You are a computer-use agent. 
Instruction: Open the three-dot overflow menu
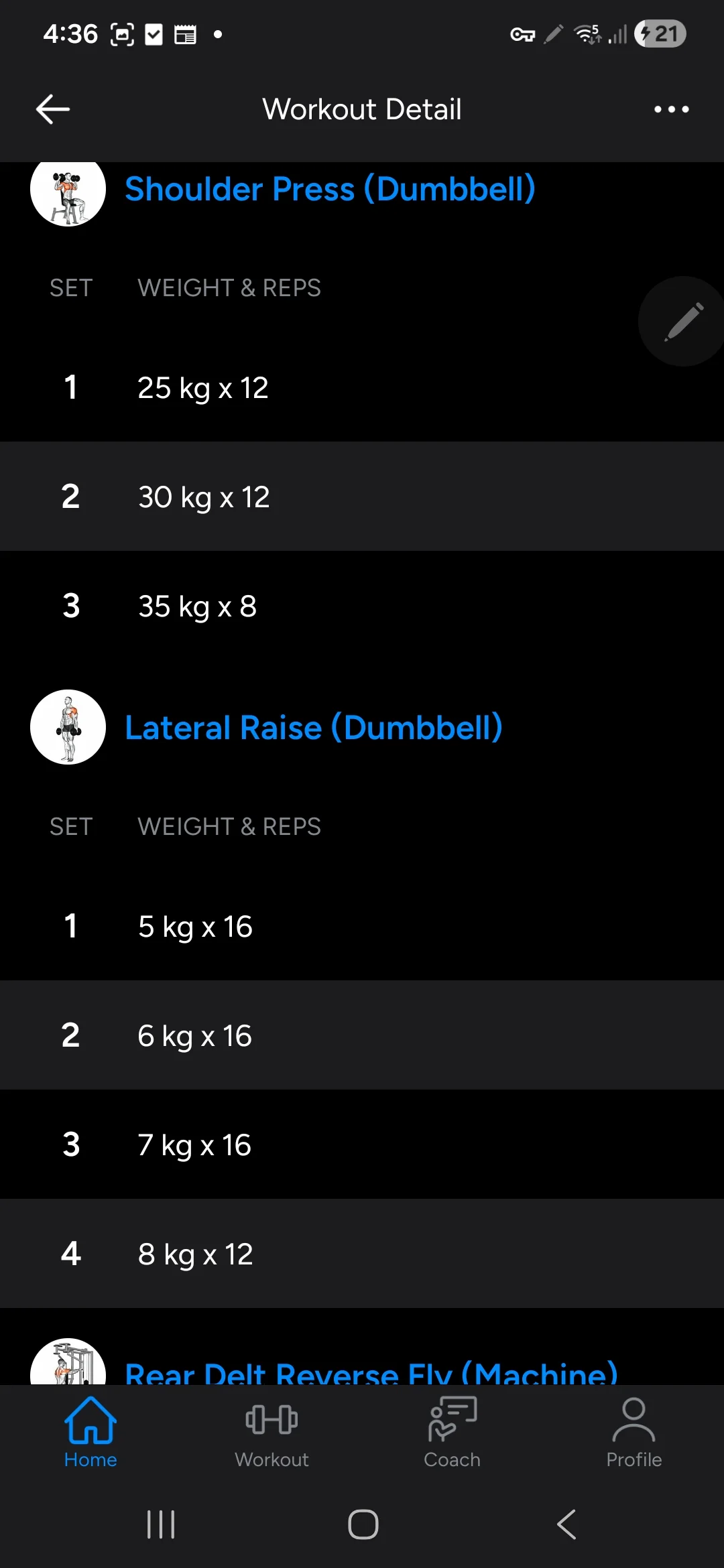point(671,109)
